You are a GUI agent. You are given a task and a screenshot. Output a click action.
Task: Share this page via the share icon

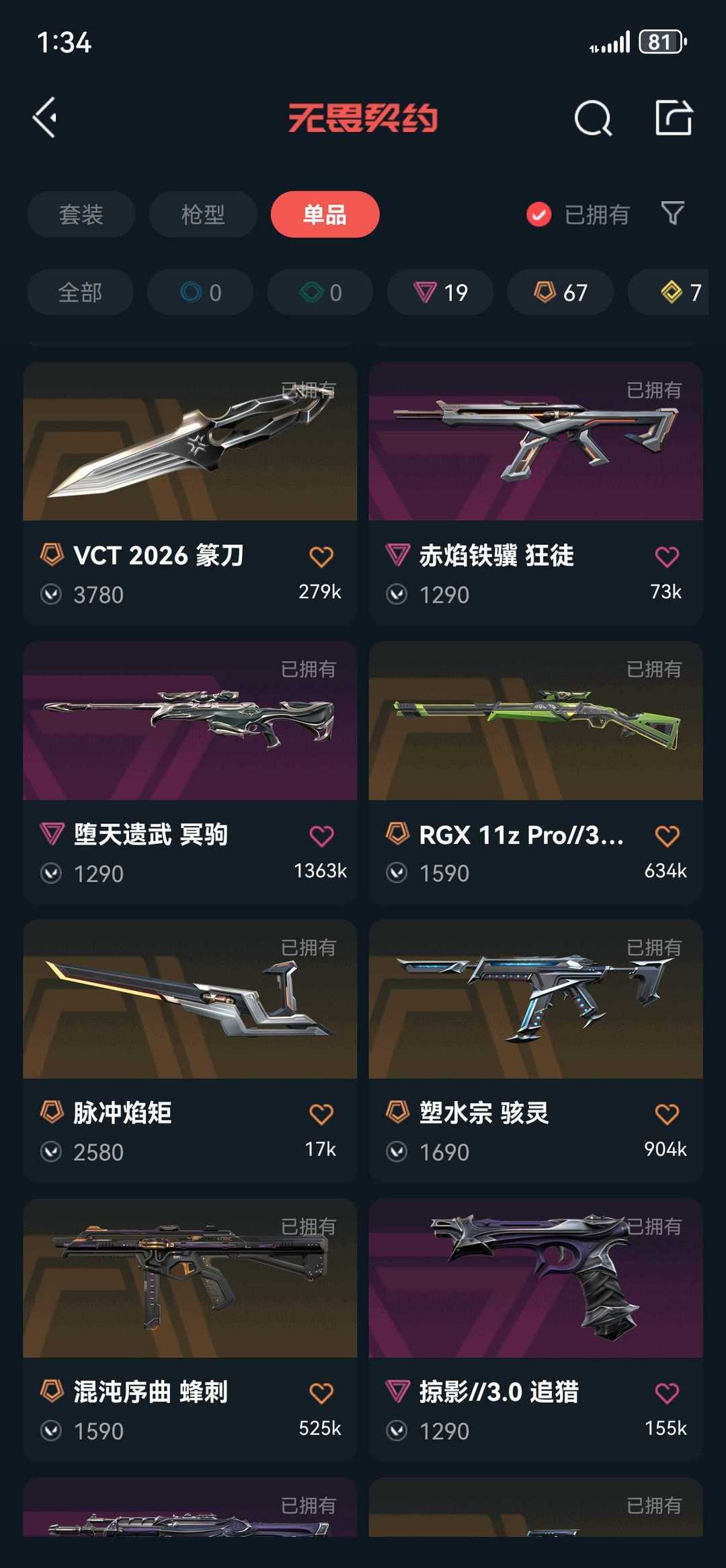click(674, 118)
